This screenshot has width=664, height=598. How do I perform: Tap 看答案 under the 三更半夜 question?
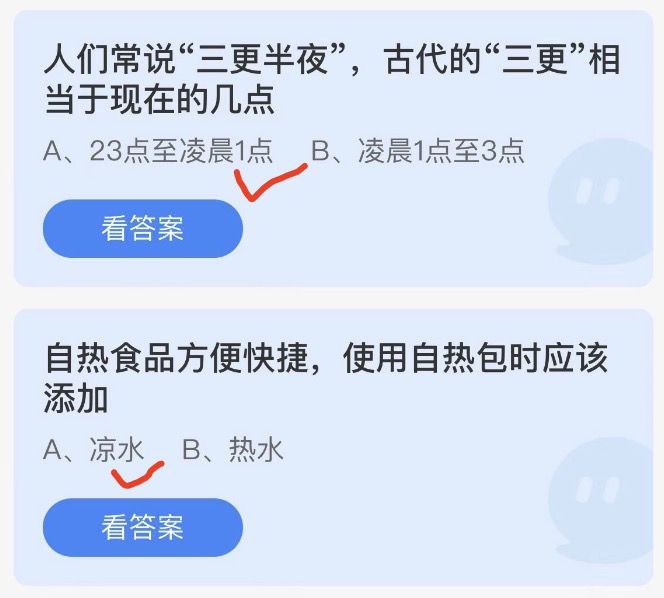point(142,229)
